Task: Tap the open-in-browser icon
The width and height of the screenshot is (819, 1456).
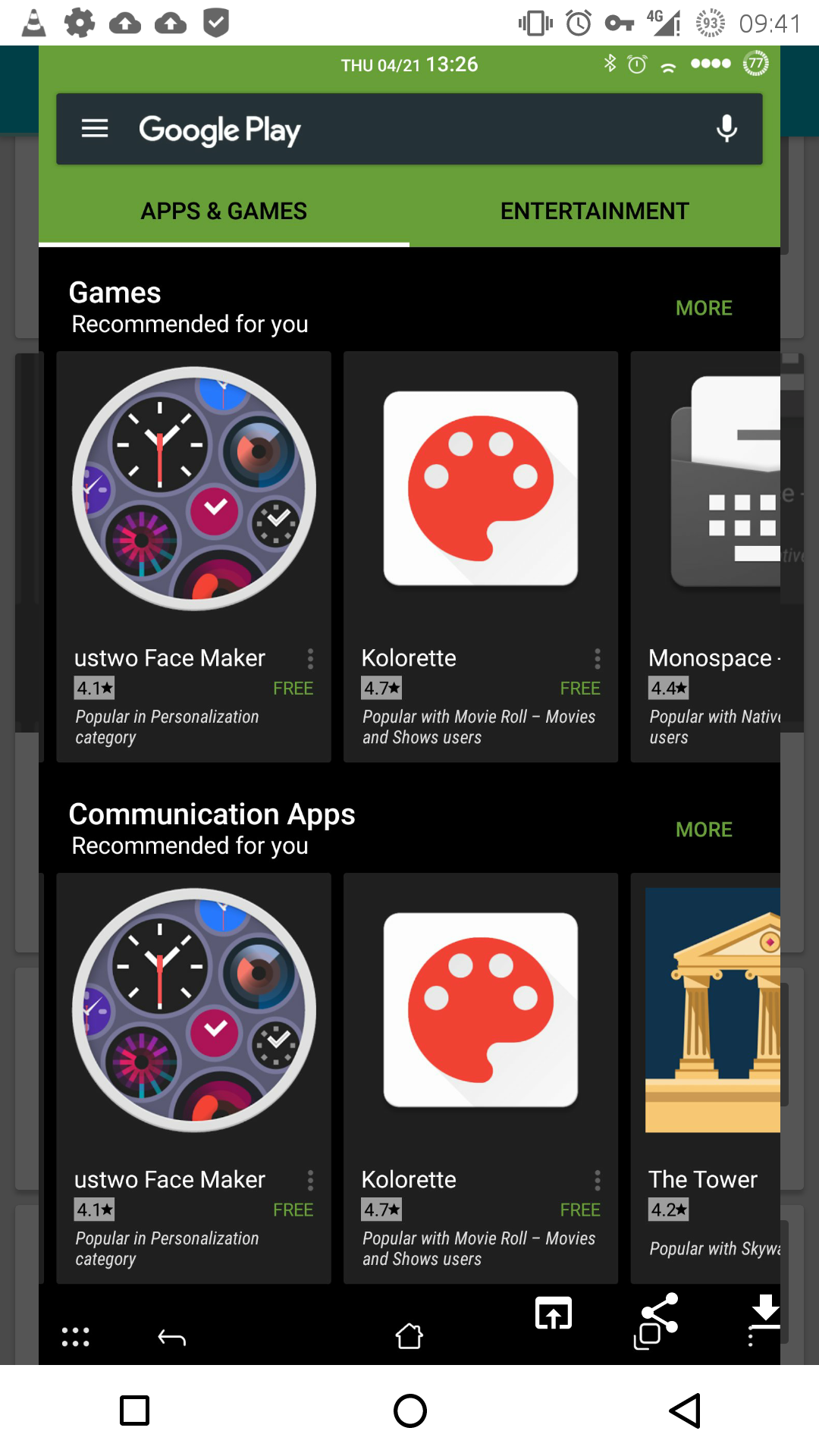Action: tap(553, 1313)
